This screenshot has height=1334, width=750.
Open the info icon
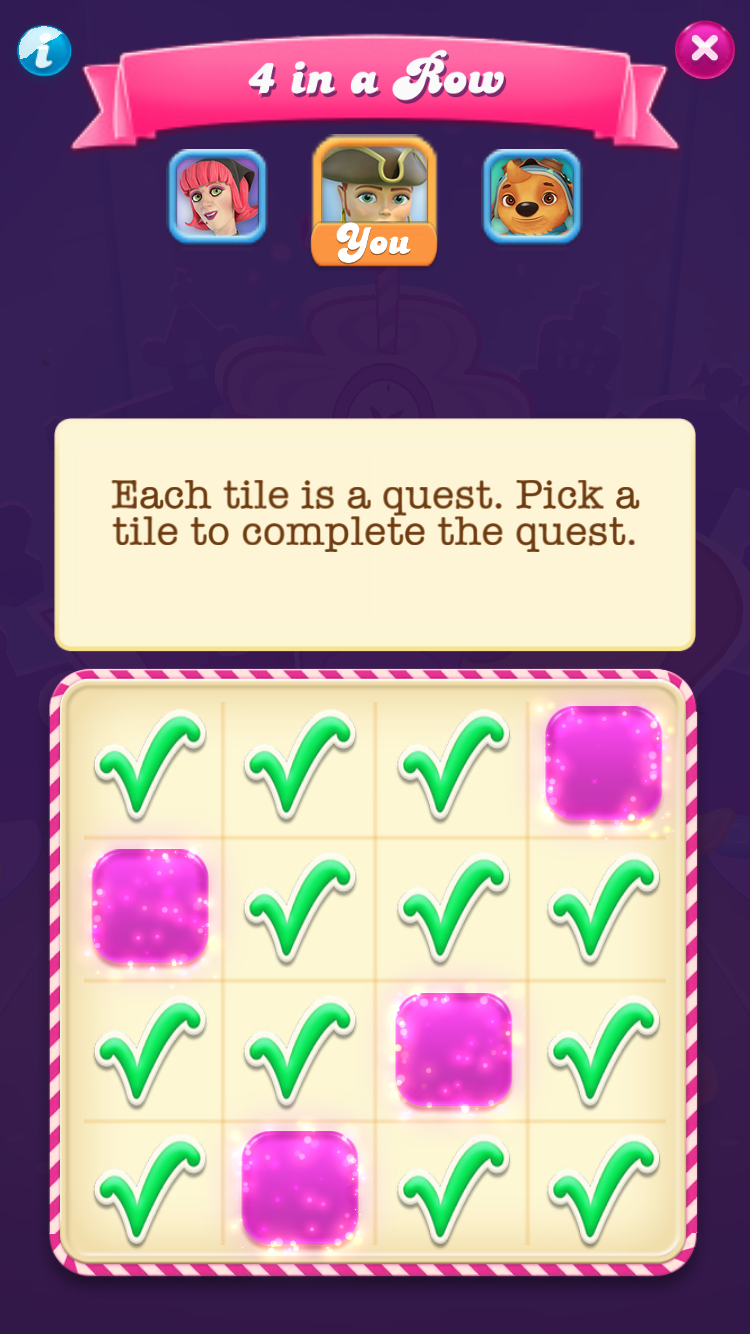pos(44,48)
